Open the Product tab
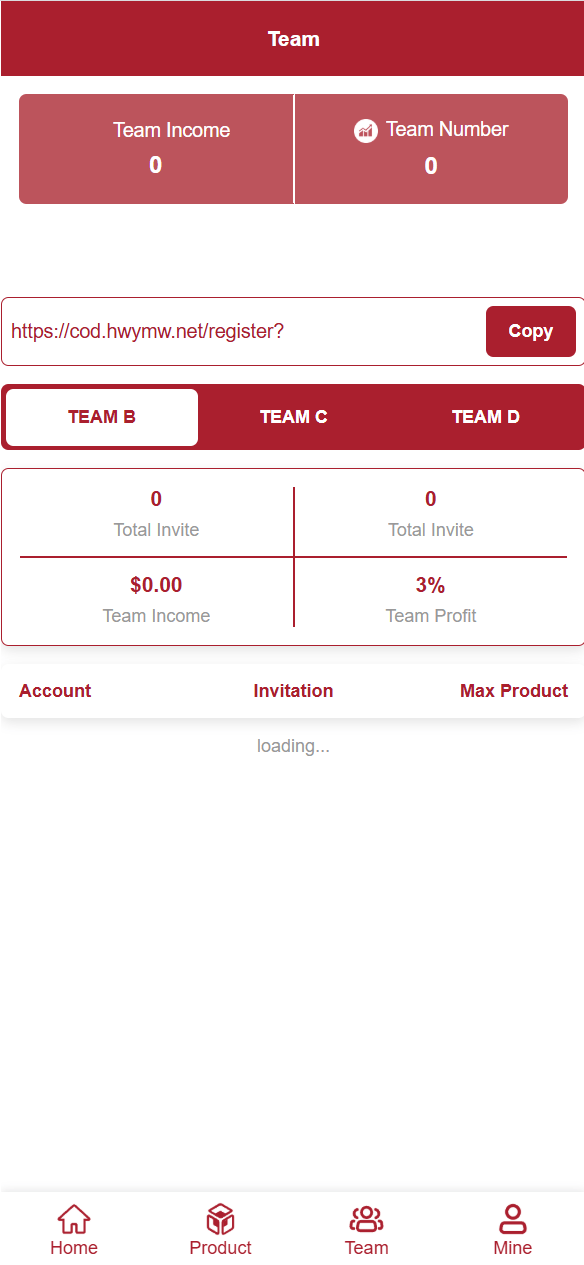Screen dimensions: 584x1265 pyautogui.click(x=220, y=1230)
